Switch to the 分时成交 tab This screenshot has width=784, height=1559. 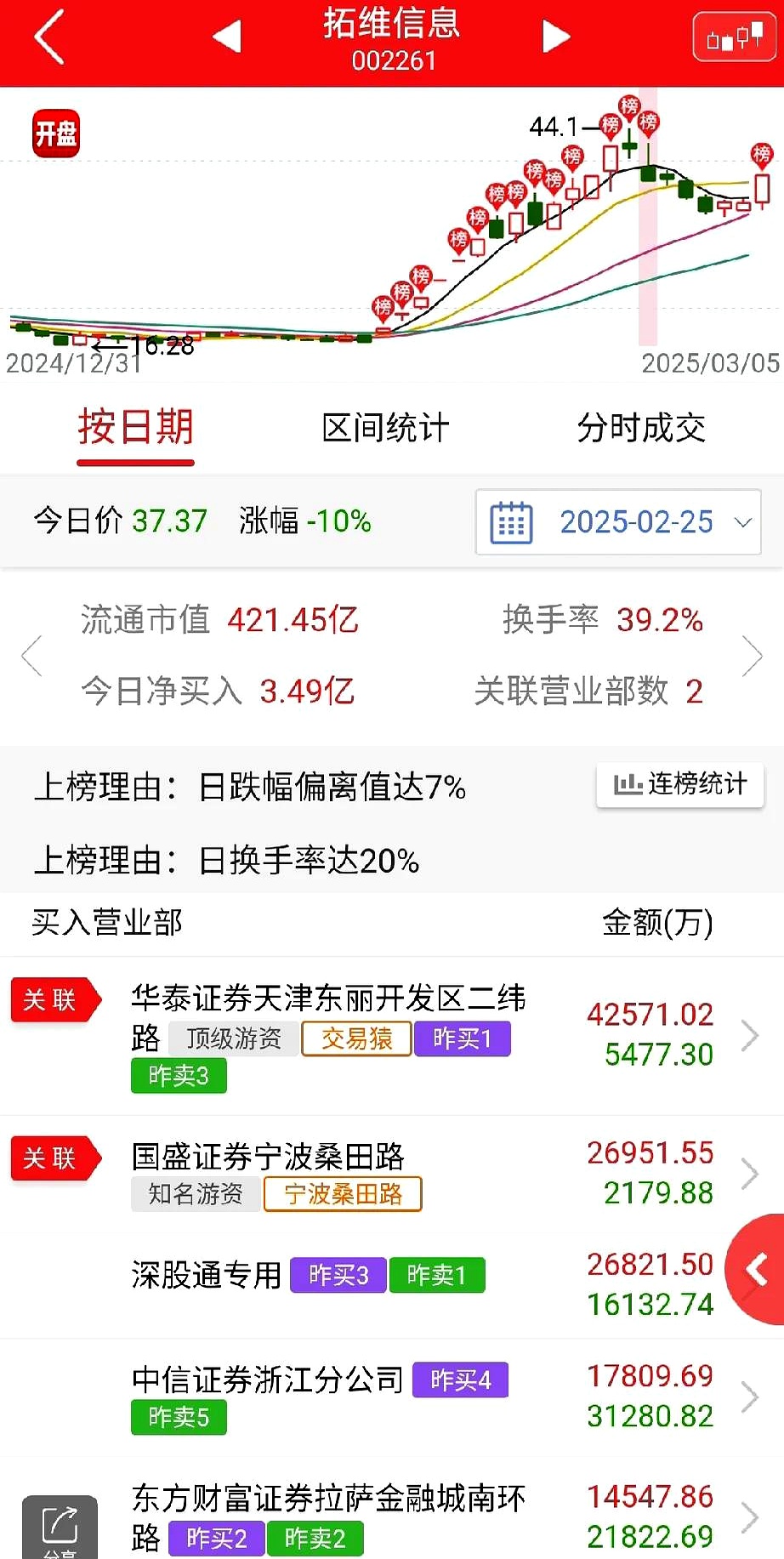click(x=641, y=429)
